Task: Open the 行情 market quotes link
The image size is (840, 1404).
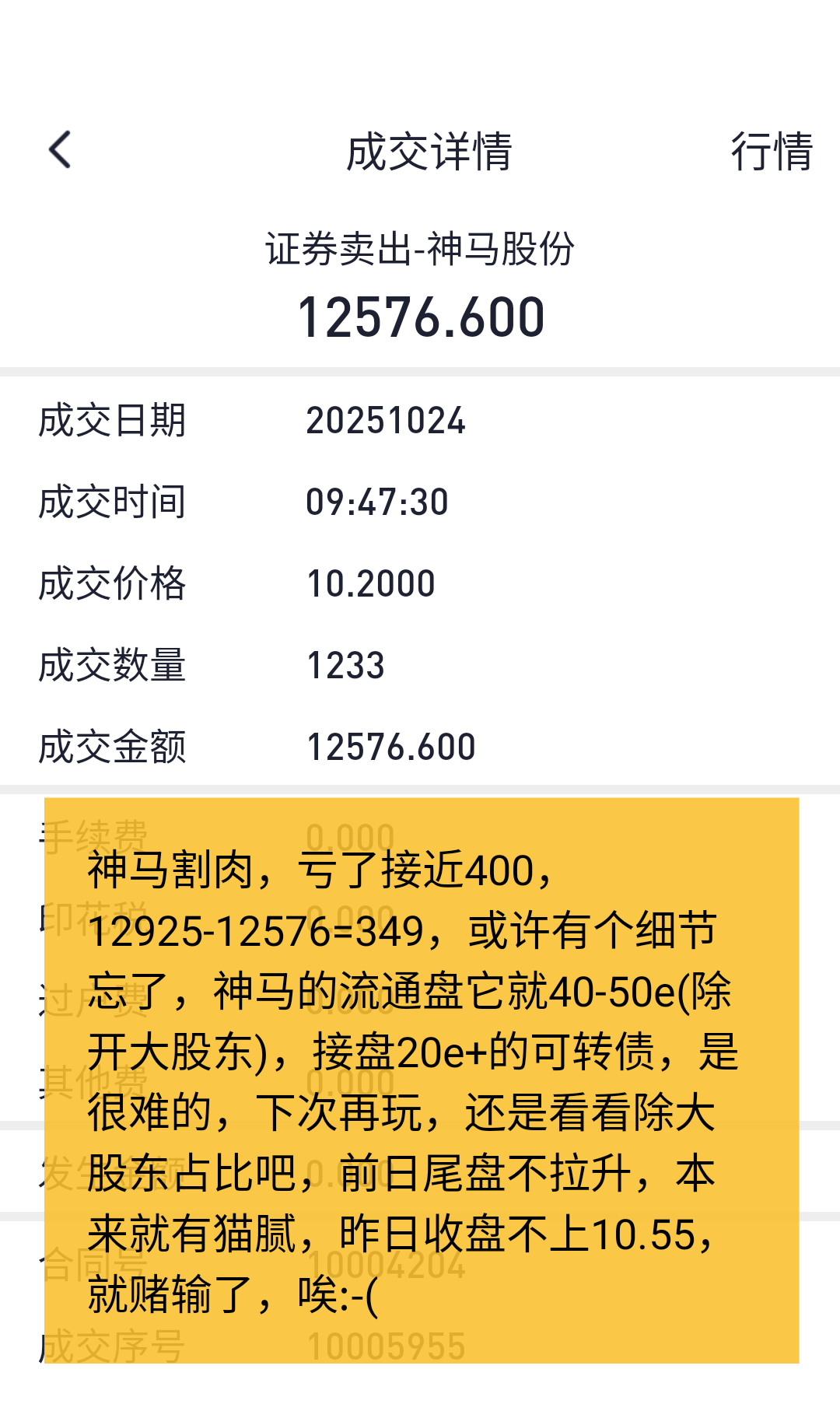Action: point(772,151)
